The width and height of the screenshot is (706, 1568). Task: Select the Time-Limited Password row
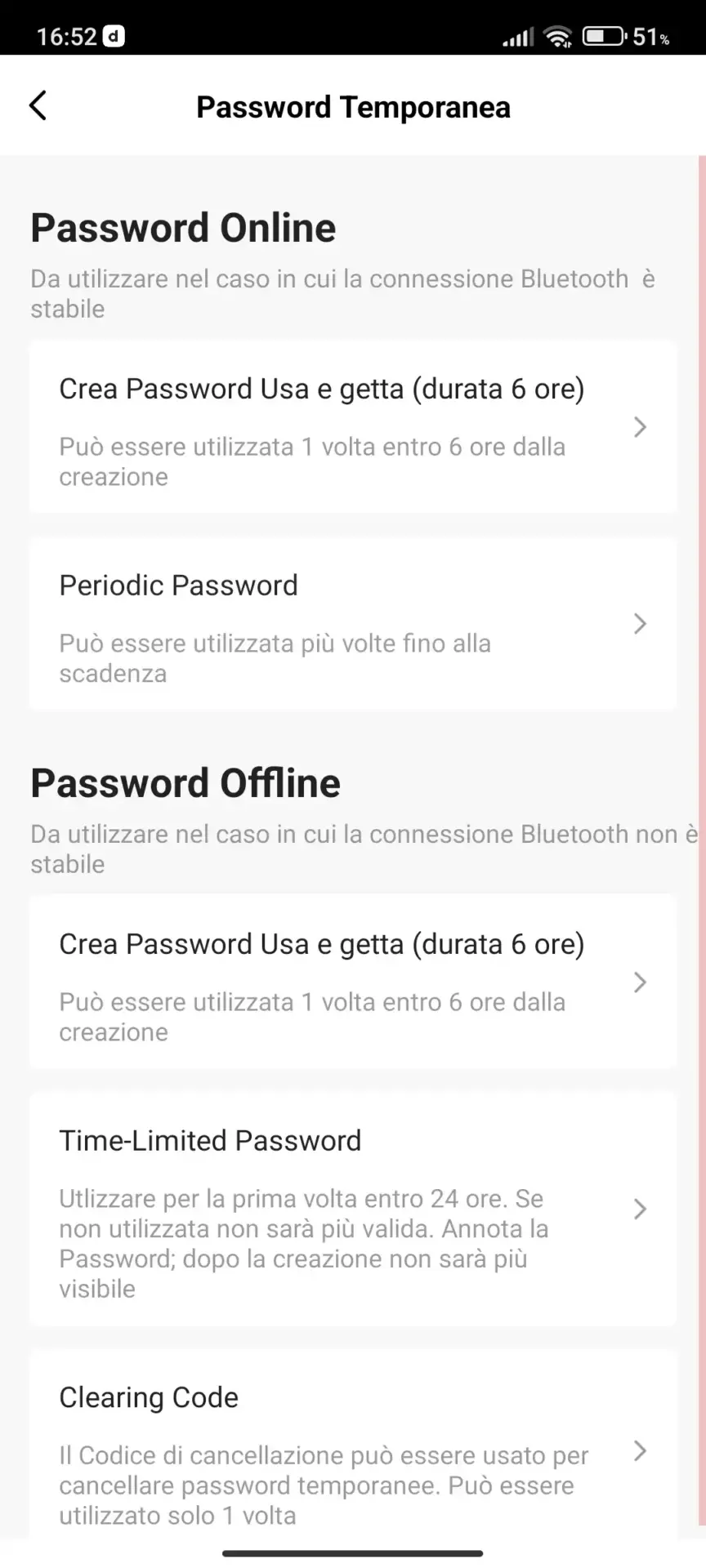click(353, 1209)
